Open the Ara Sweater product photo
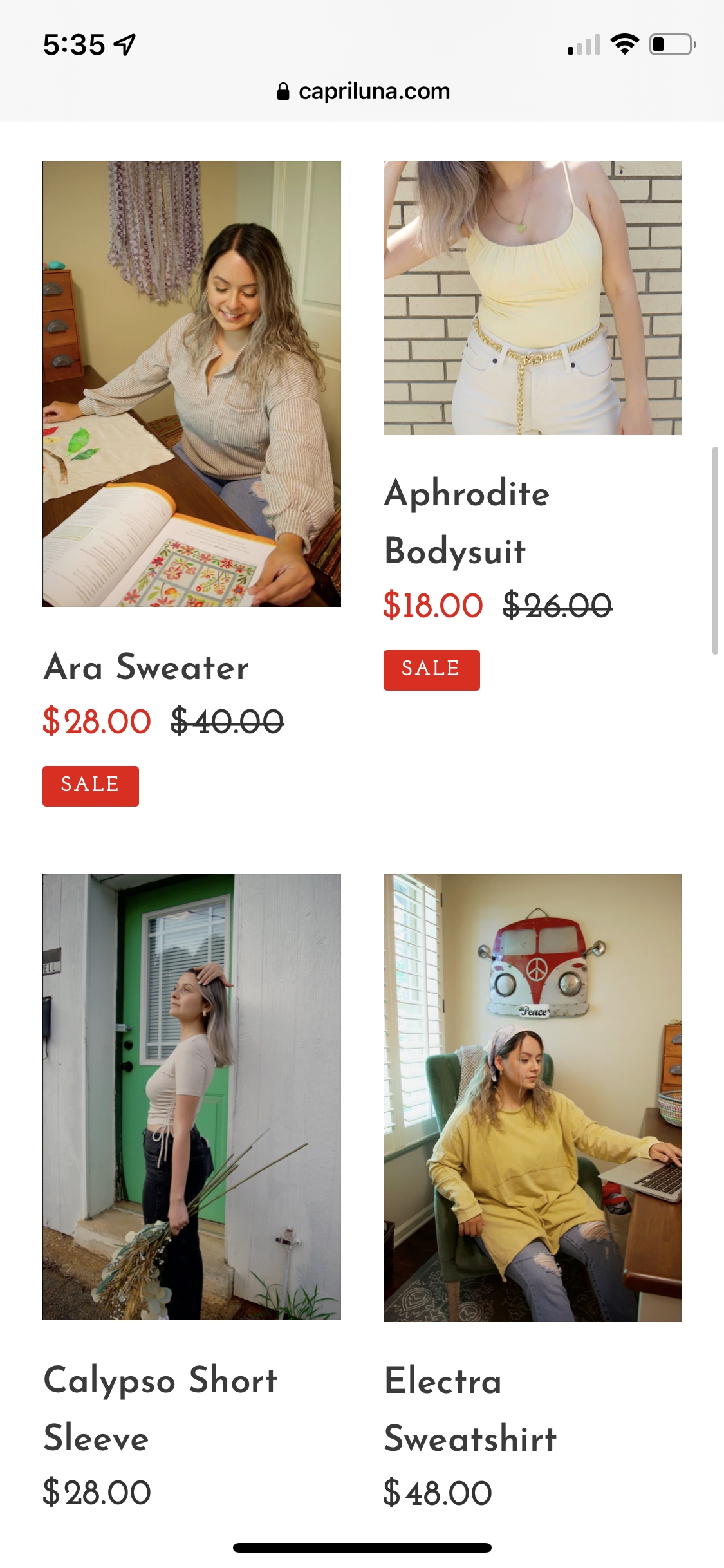This screenshot has height=1568, width=724. point(191,384)
